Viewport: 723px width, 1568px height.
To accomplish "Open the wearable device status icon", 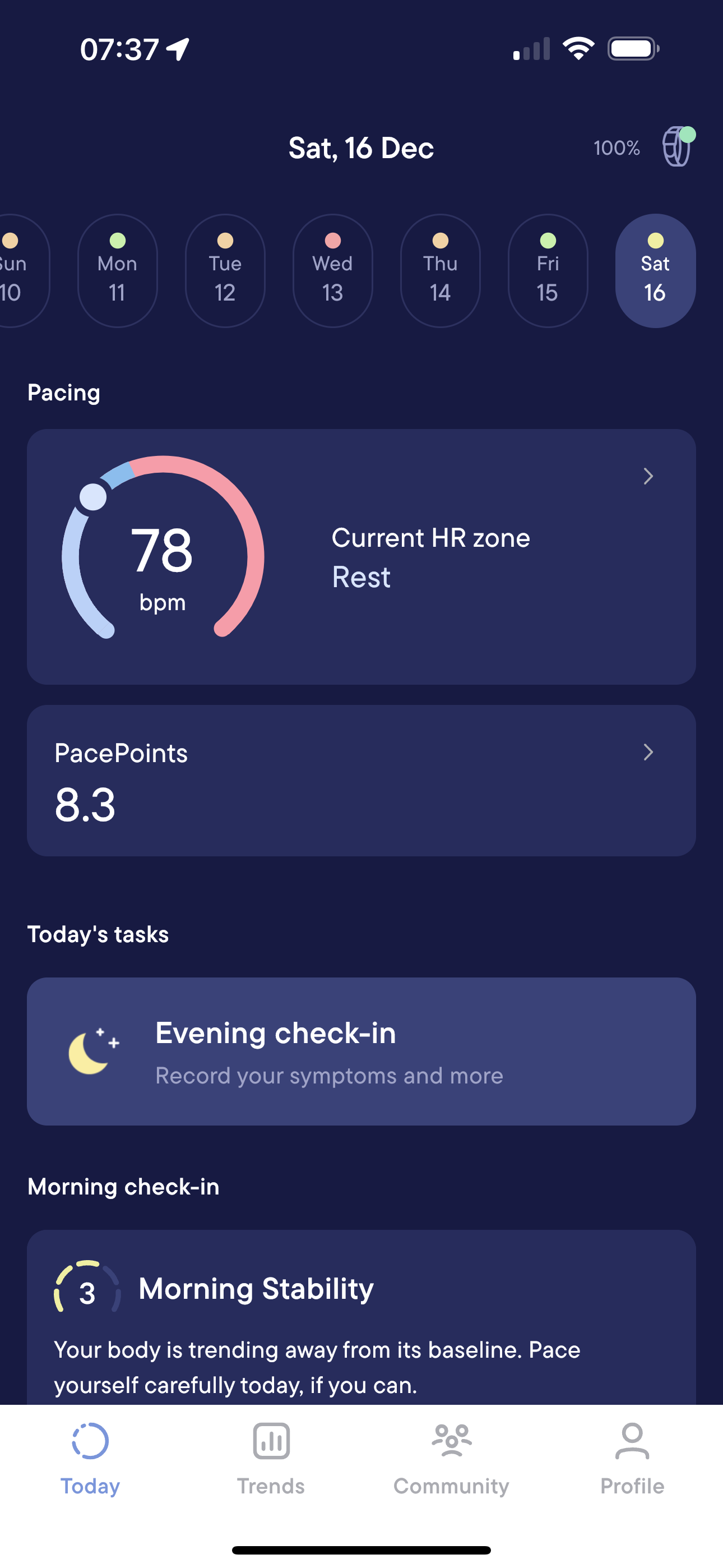I will tap(678, 146).
